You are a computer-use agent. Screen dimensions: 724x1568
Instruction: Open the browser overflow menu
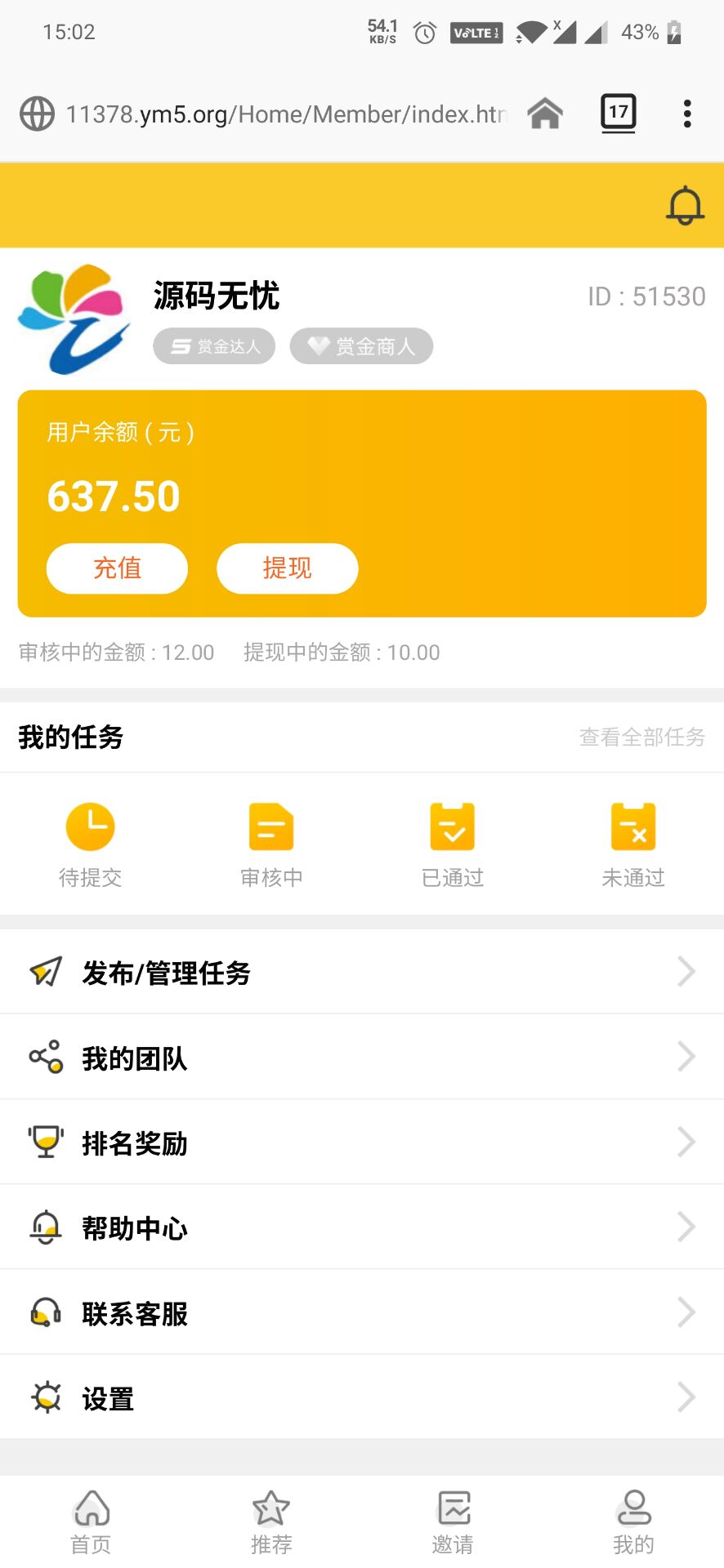pyautogui.click(x=687, y=114)
